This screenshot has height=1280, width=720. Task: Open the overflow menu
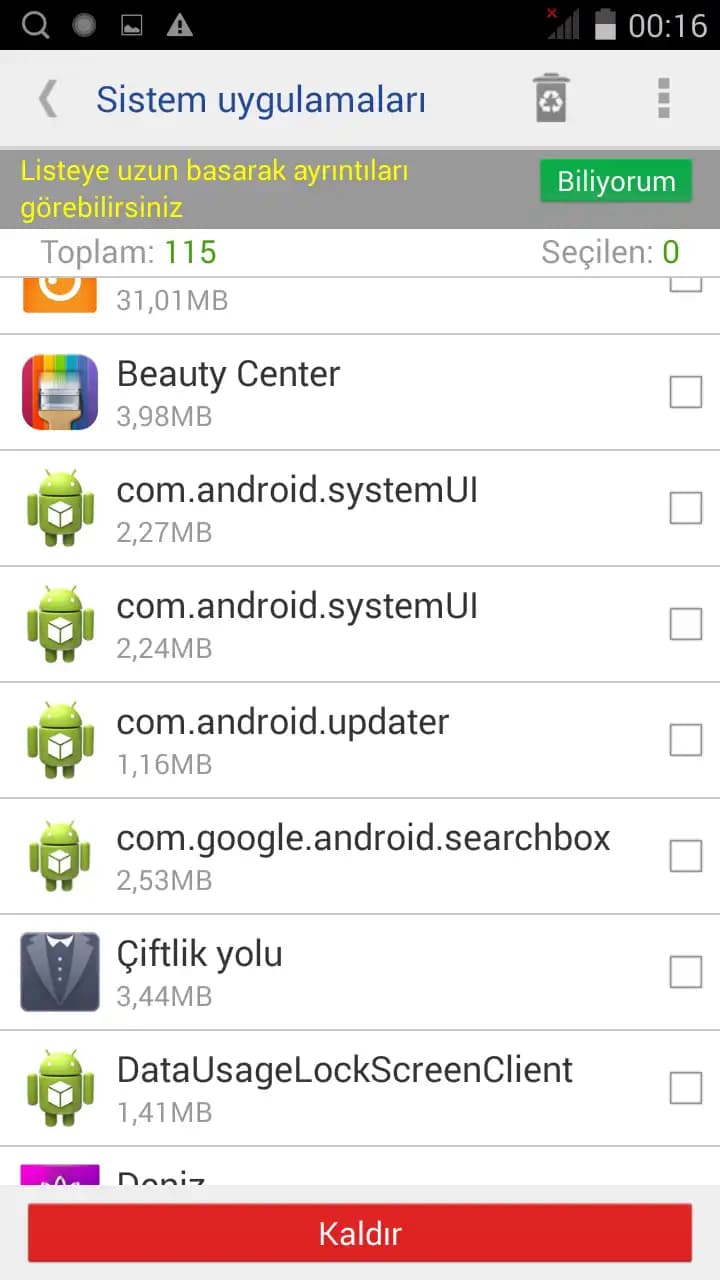[x=663, y=99]
